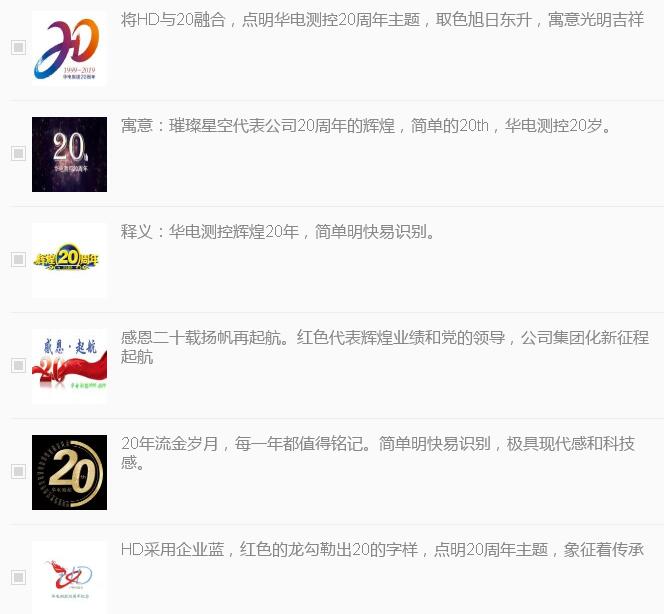Open the gold 20 on black thumbnail
664x614 pixels.
69,472
